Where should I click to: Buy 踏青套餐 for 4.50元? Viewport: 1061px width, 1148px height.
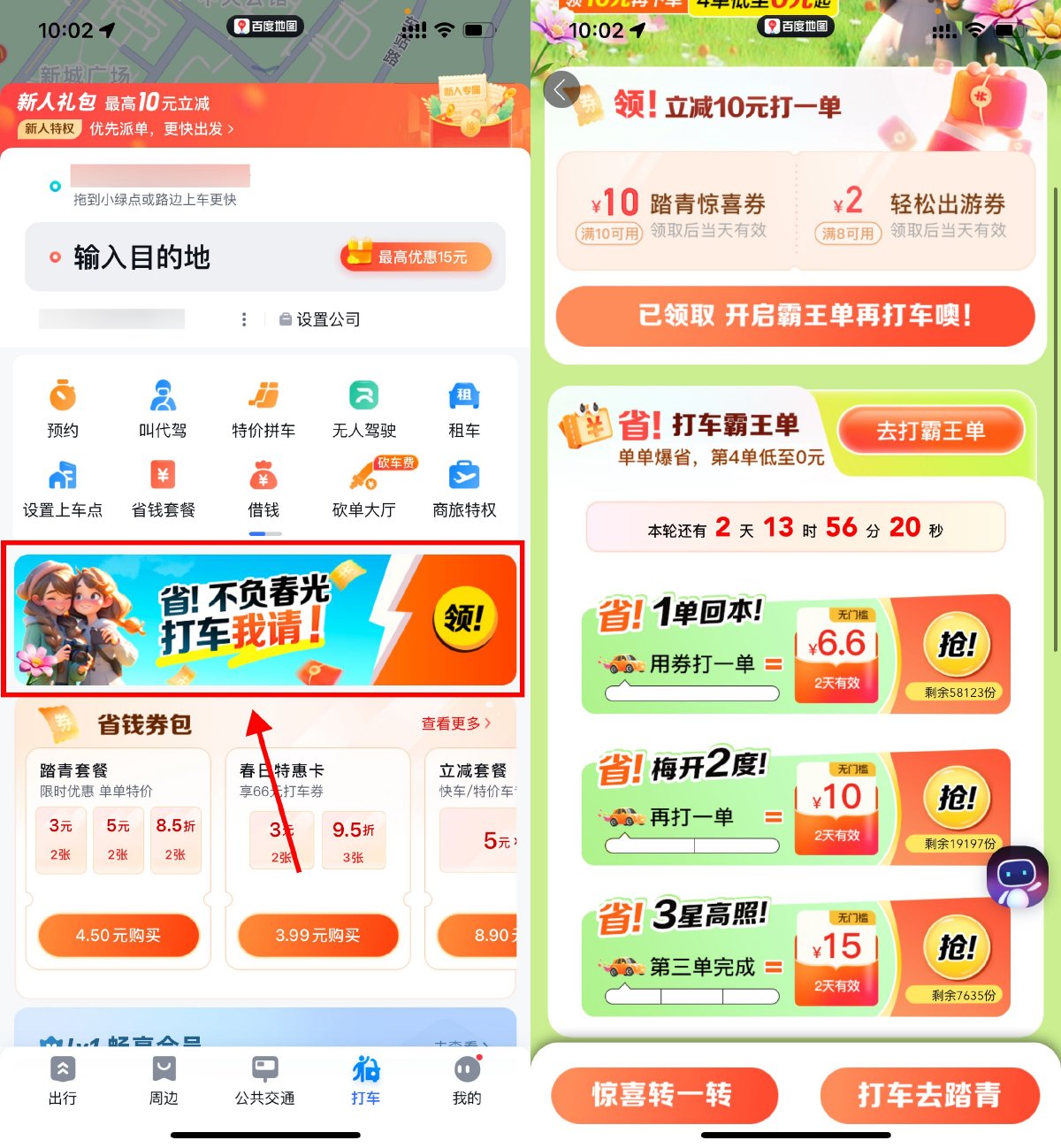coord(118,935)
